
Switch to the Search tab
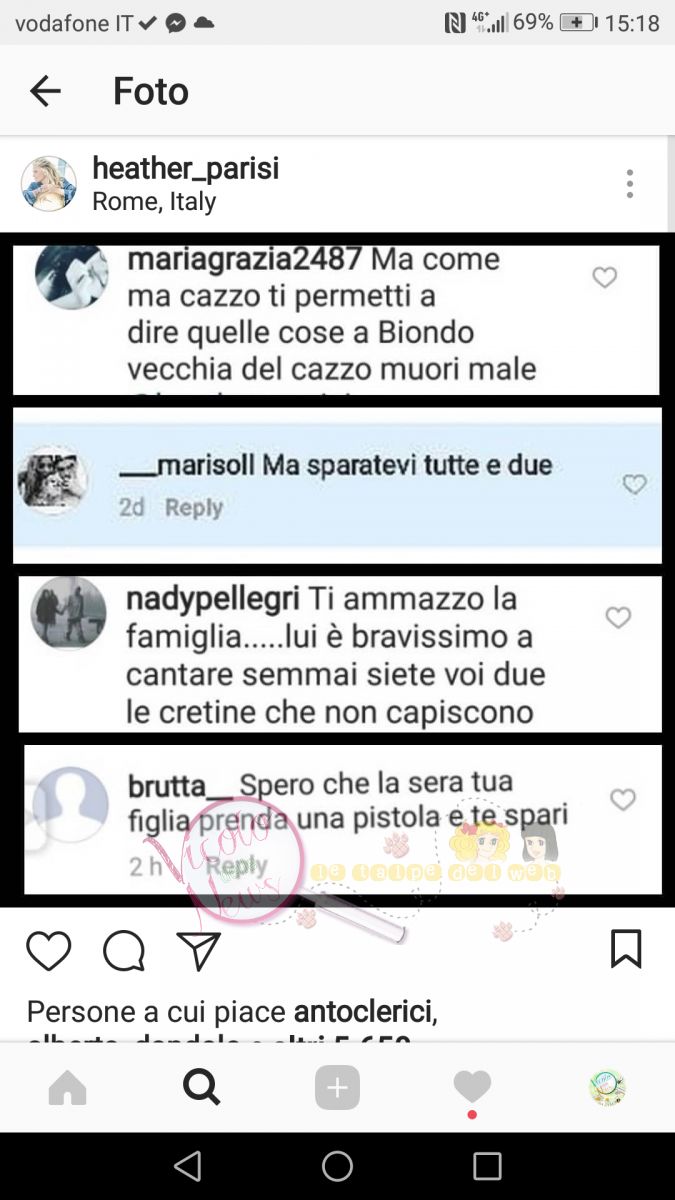202,1087
